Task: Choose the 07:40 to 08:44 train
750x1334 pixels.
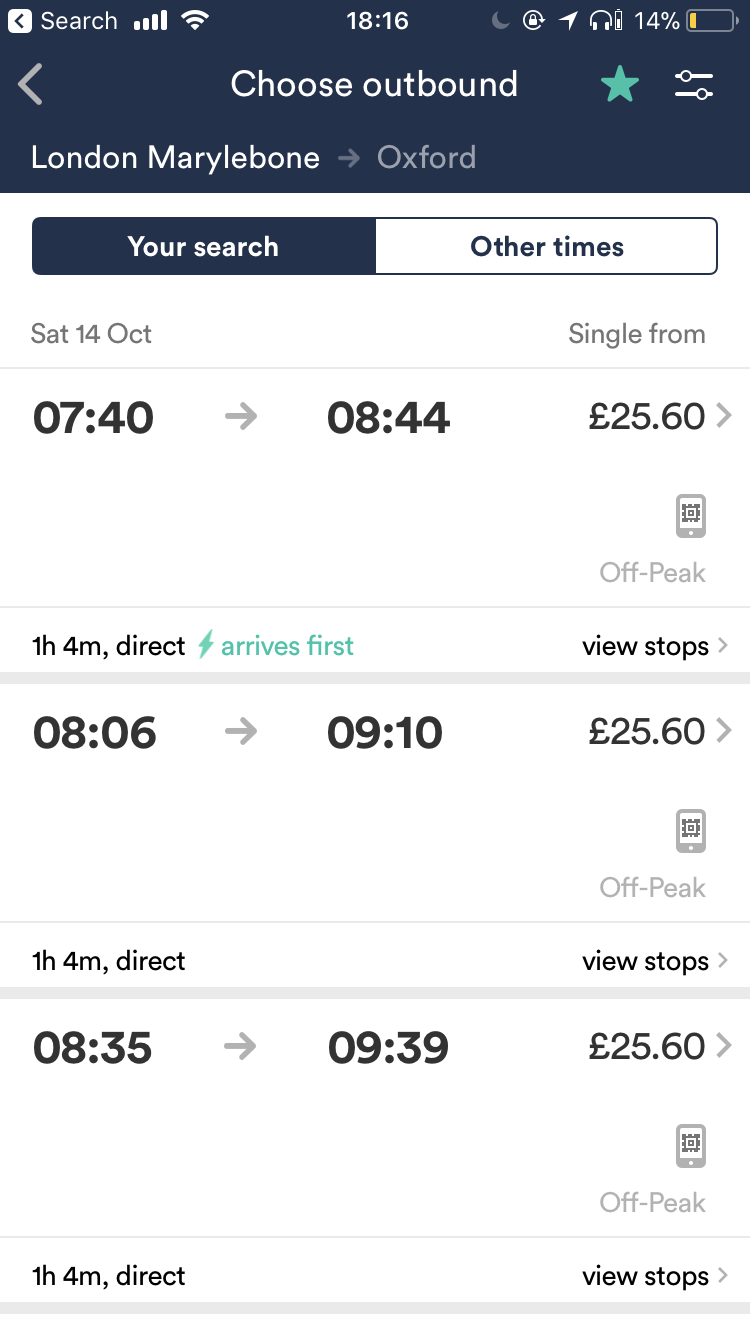Action: (x=375, y=487)
